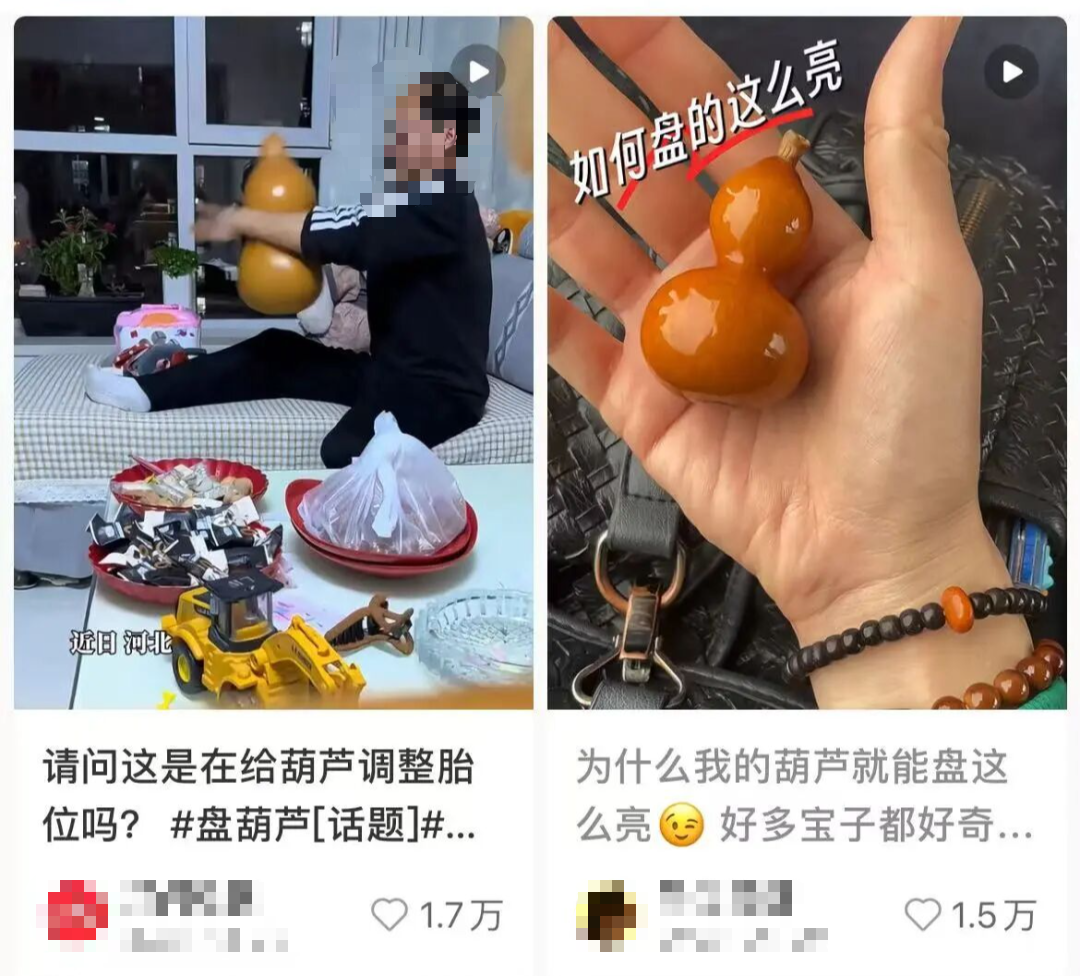Open post titled 请问这是在给葫芦调整胎位吗

click(x=258, y=797)
